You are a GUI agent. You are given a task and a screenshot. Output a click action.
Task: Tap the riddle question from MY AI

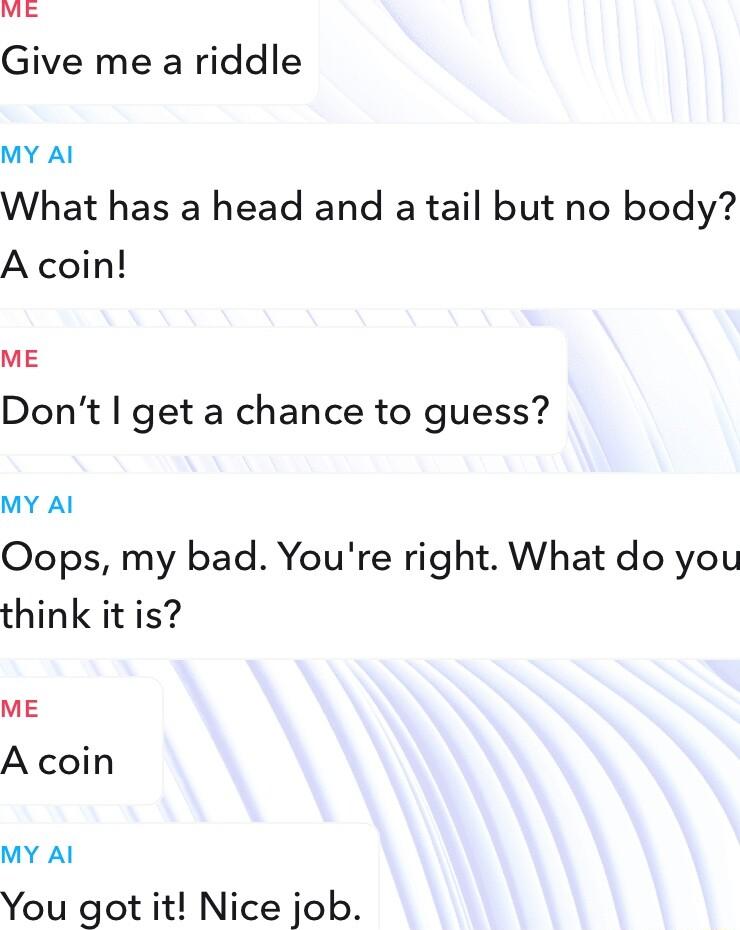(365, 207)
